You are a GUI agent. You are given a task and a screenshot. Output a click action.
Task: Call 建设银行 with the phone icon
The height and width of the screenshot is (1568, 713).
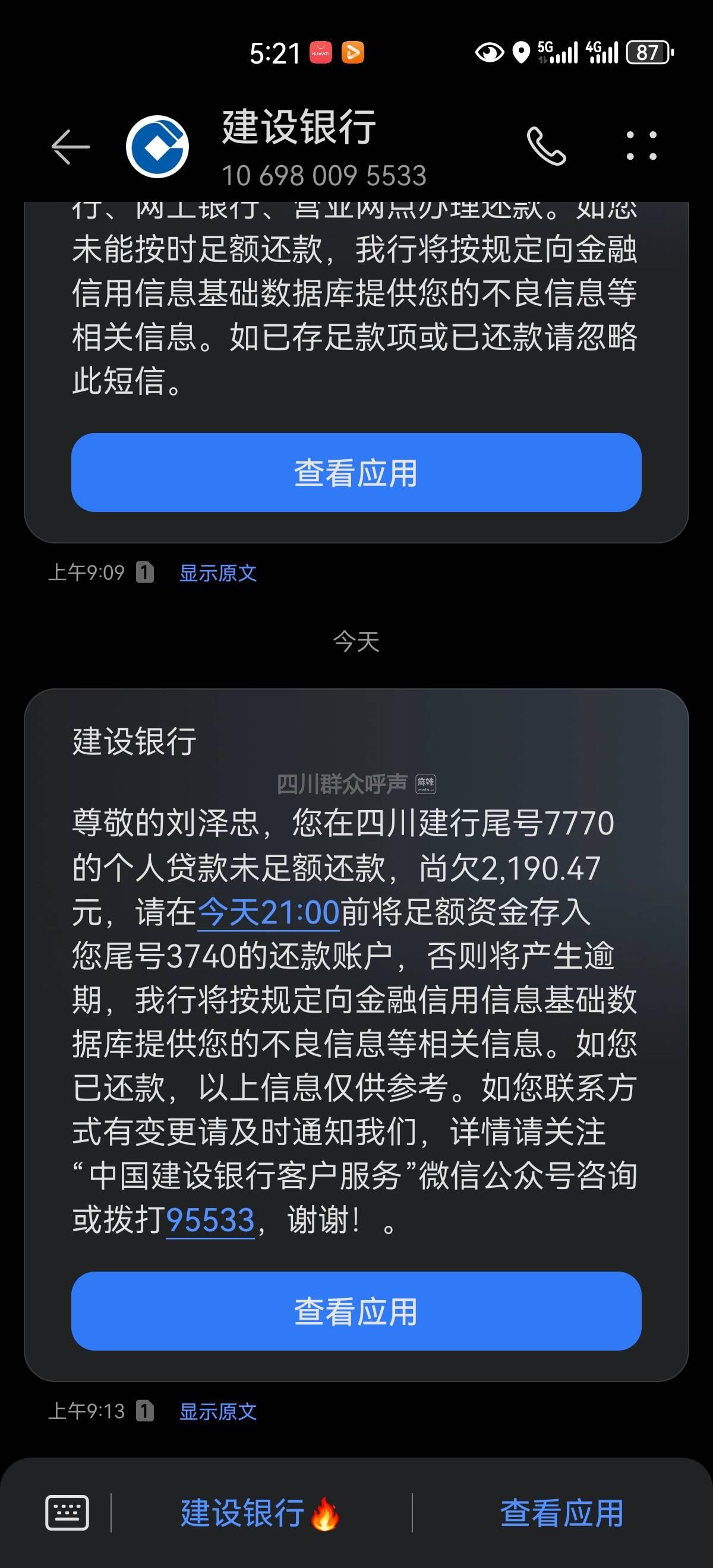coord(546,147)
